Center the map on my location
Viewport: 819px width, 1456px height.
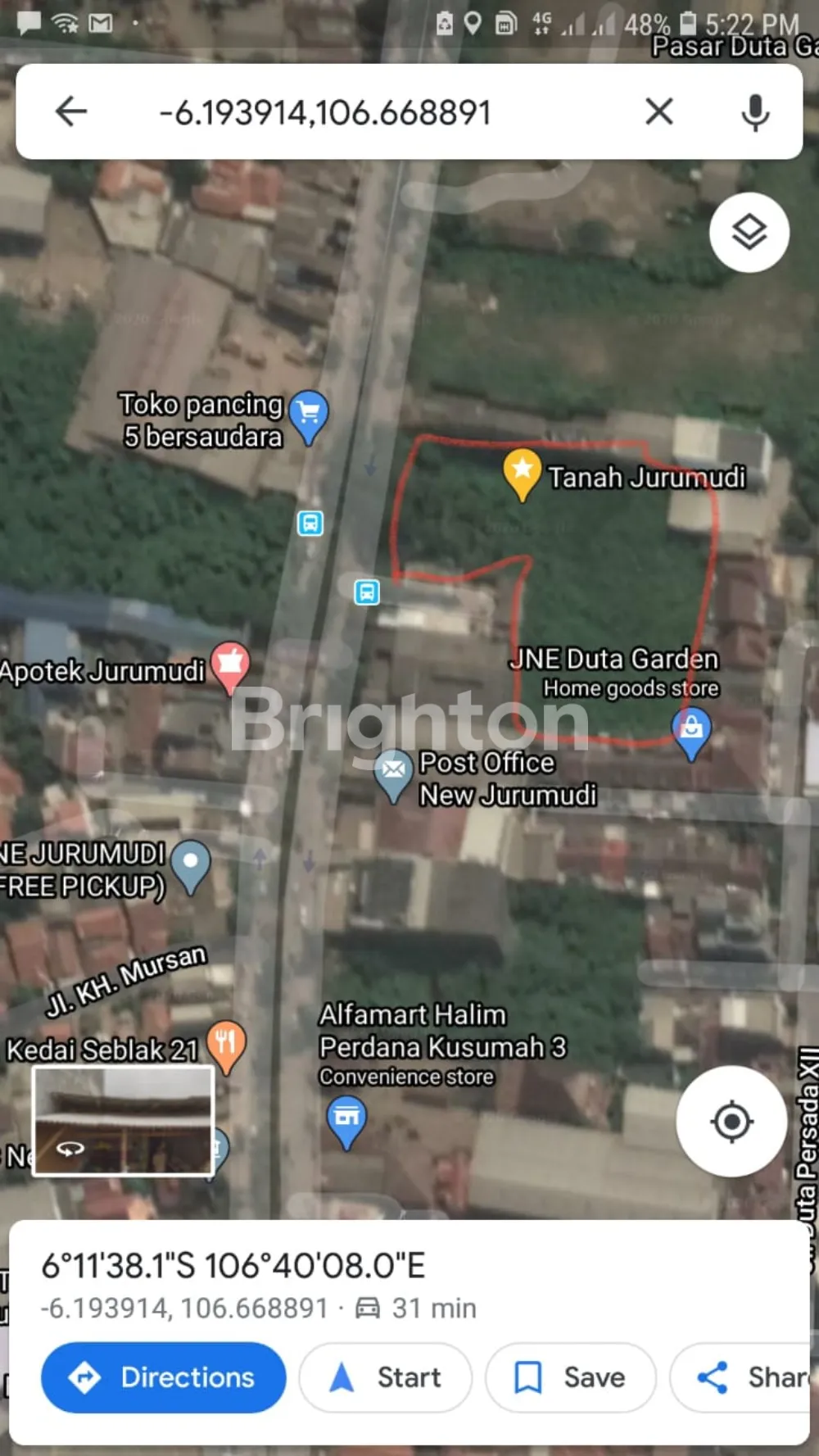click(x=731, y=1122)
